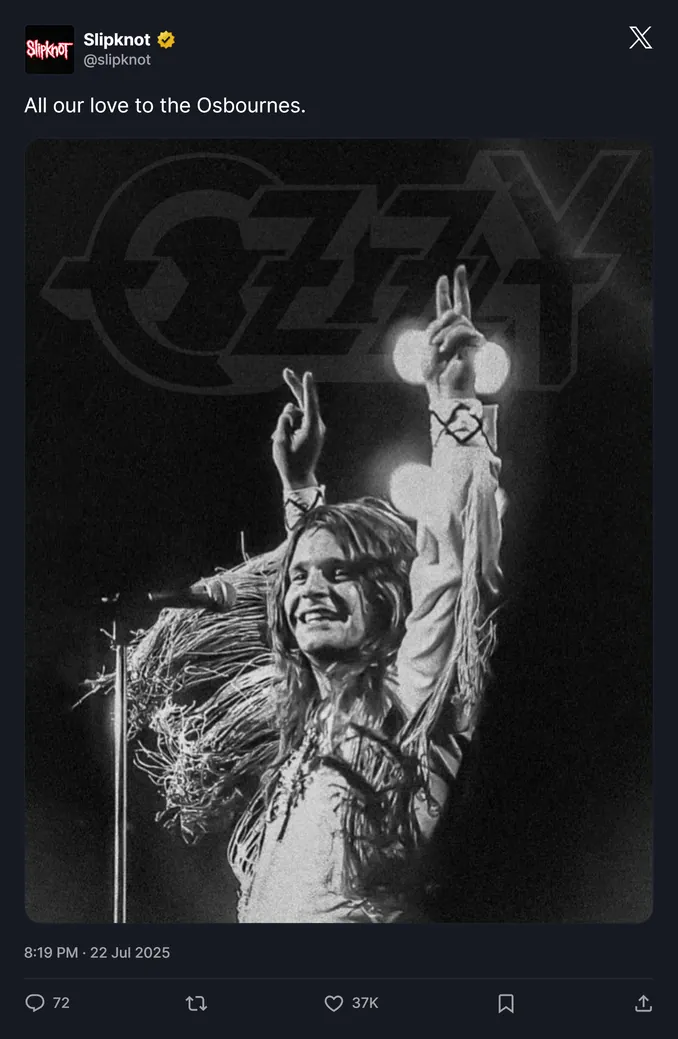Viewport: 678px width, 1039px height.
Task: Tap the X logo icon
Action: tap(640, 38)
